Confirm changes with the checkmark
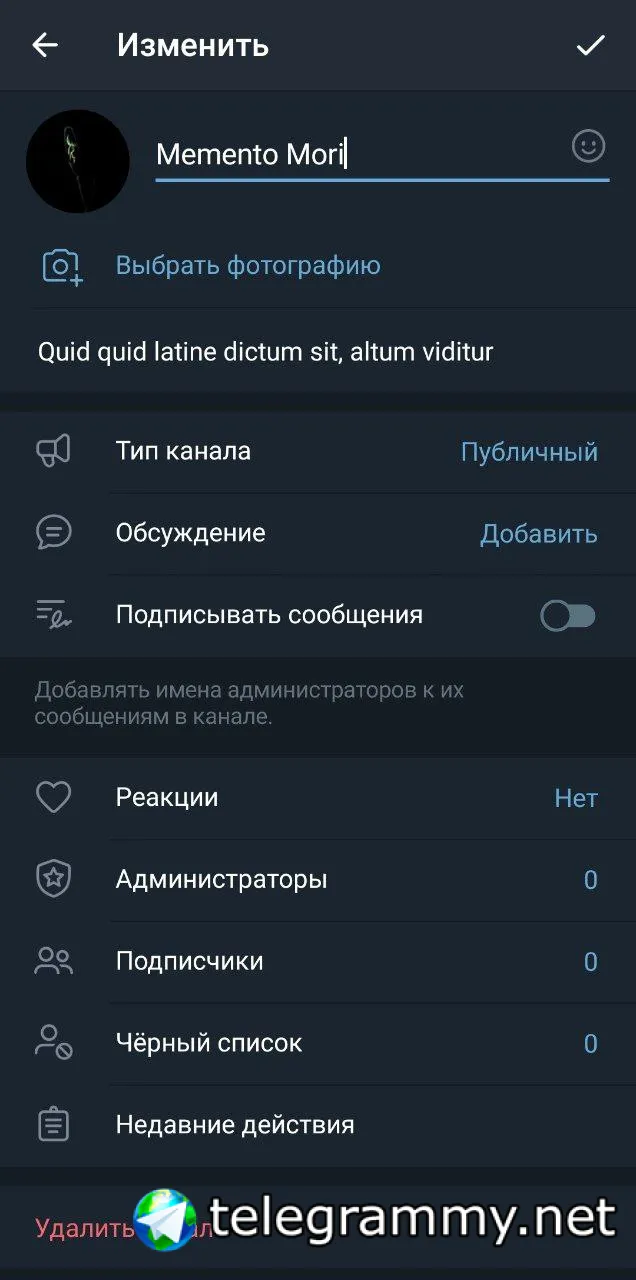The image size is (636, 1280). tap(591, 45)
